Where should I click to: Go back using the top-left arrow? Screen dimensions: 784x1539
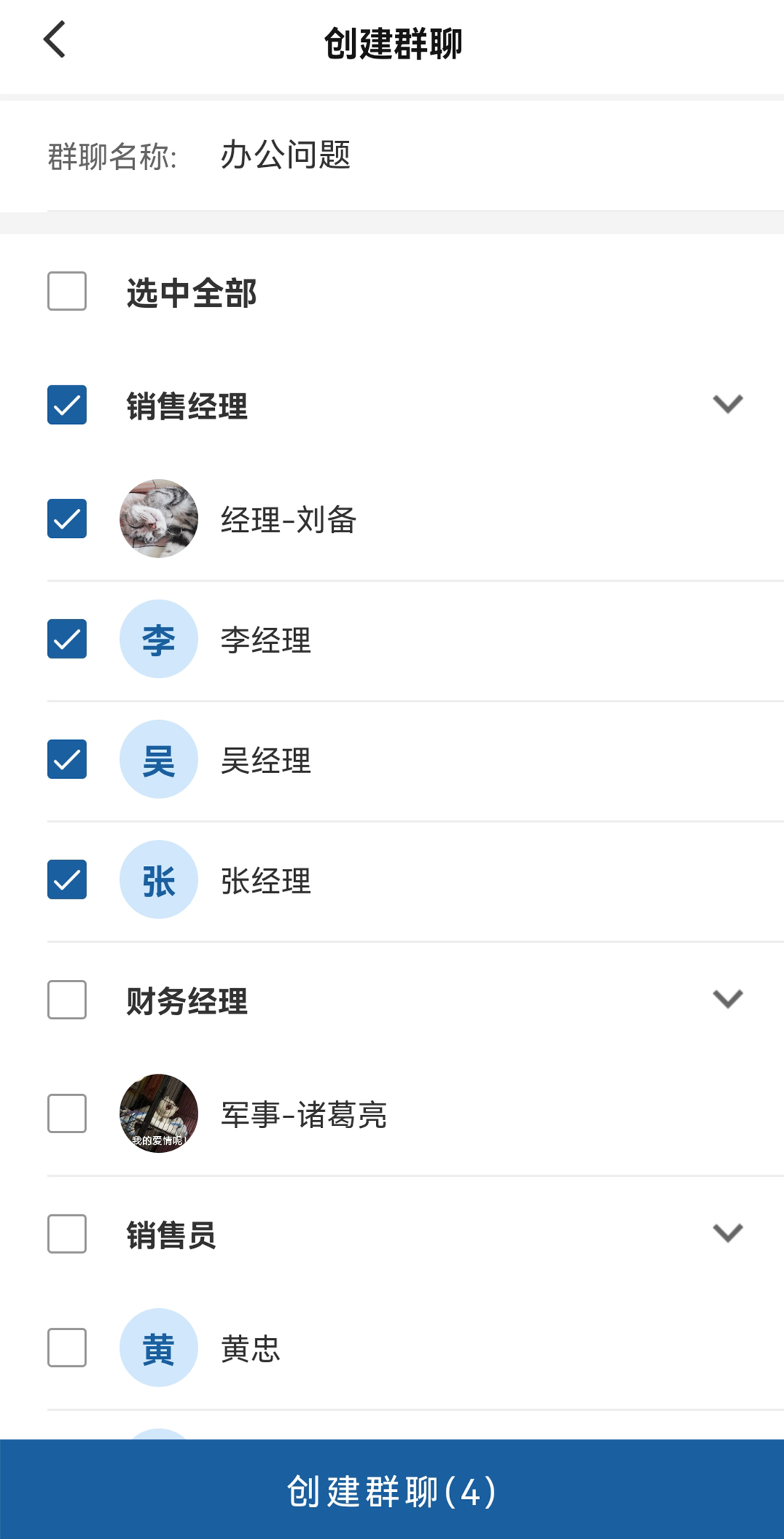click(x=55, y=40)
